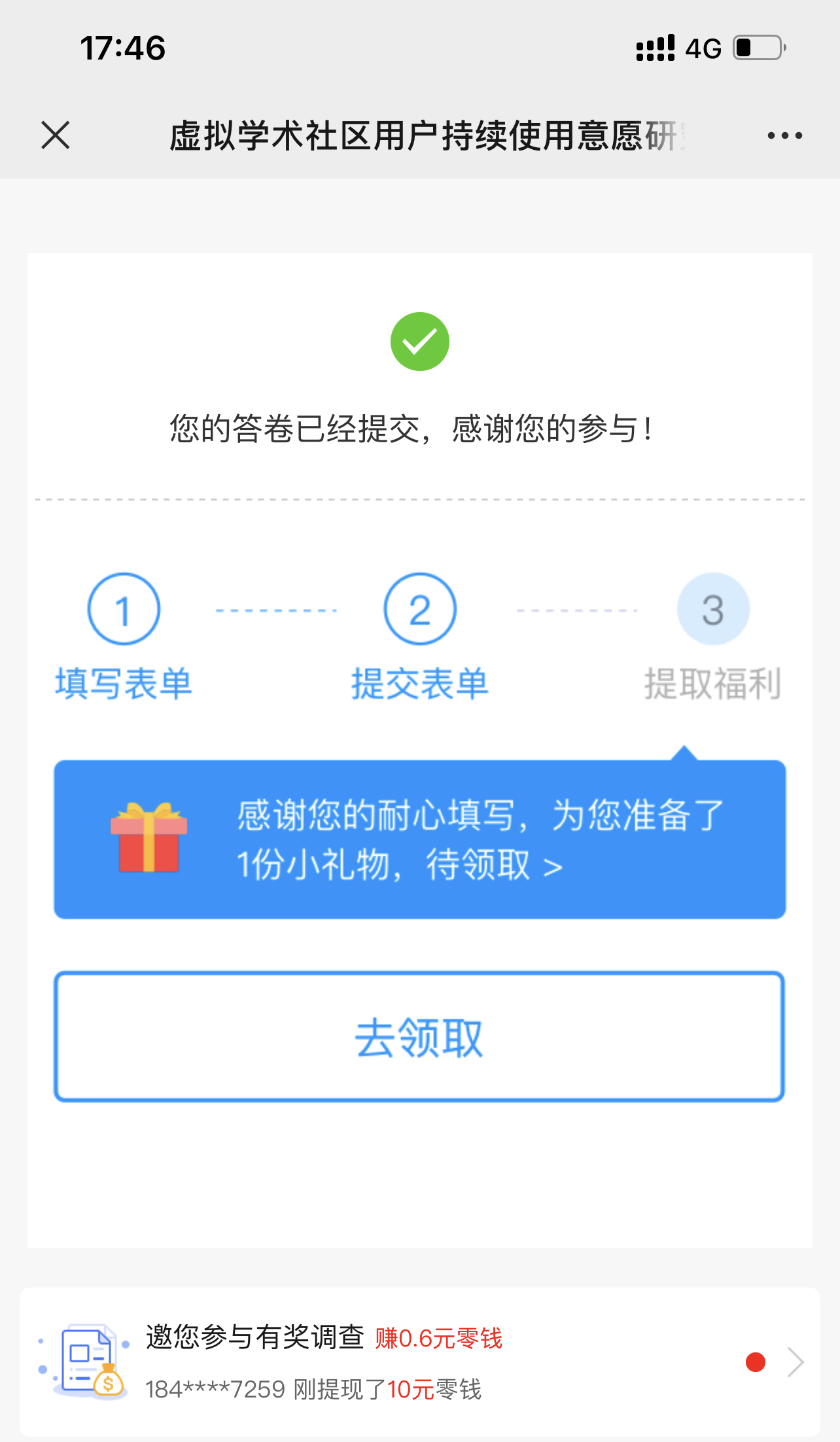Screen dimensions: 840x1442
Task: Tap the 去领取 button
Action: coord(419,1036)
